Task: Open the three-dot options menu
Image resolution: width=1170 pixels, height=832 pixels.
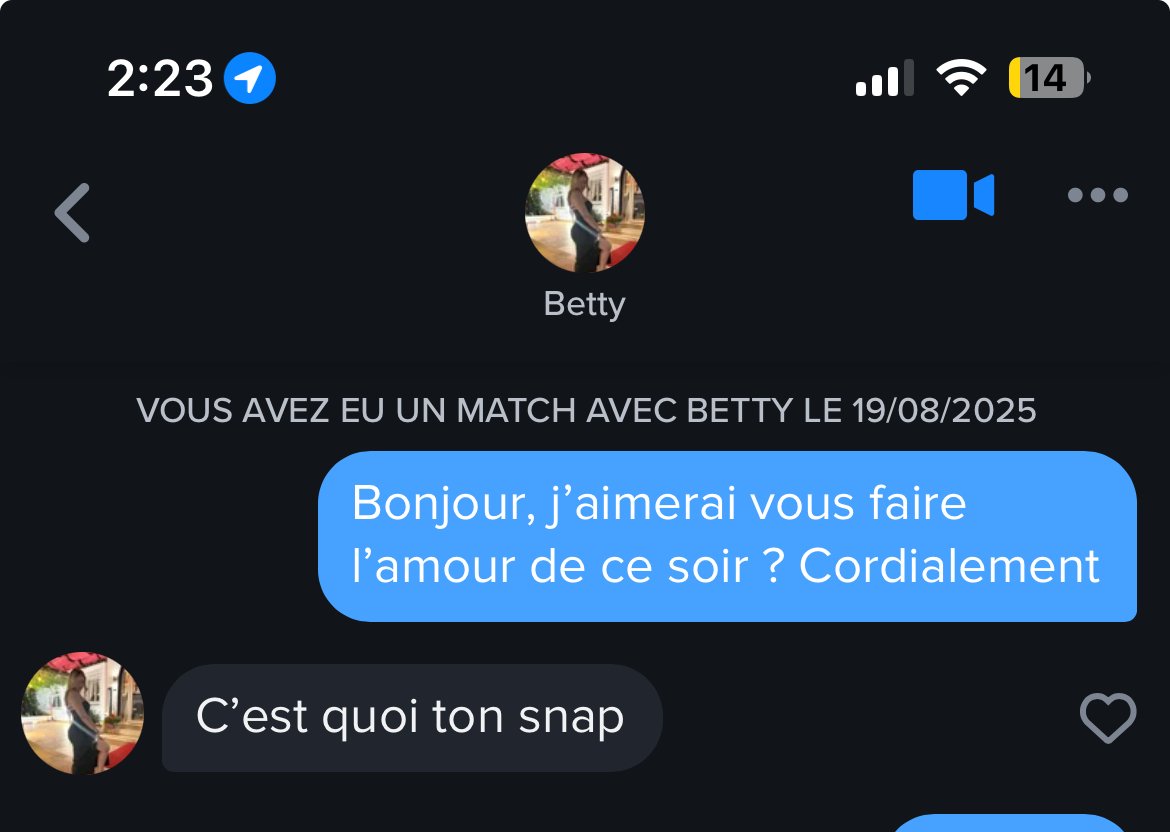Action: [1097, 195]
